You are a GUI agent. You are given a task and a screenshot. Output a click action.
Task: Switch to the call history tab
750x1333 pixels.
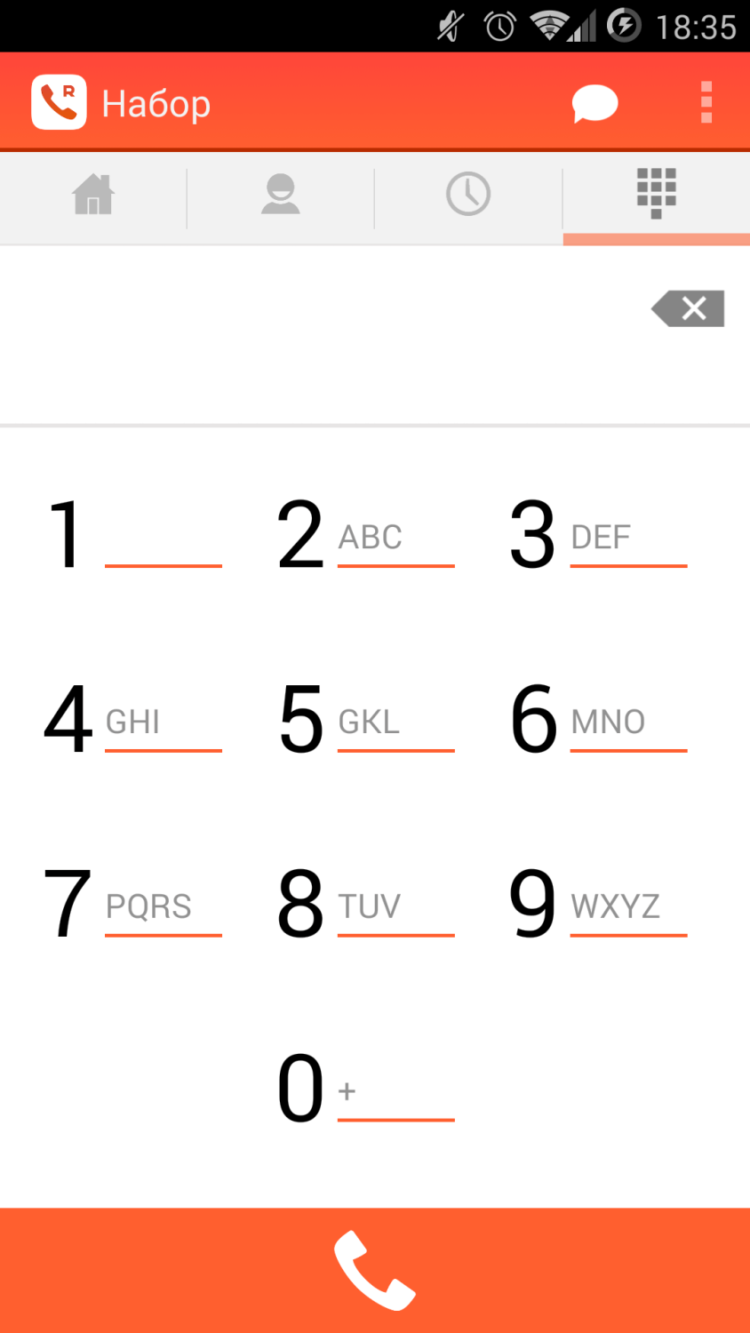[x=468, y=194]
